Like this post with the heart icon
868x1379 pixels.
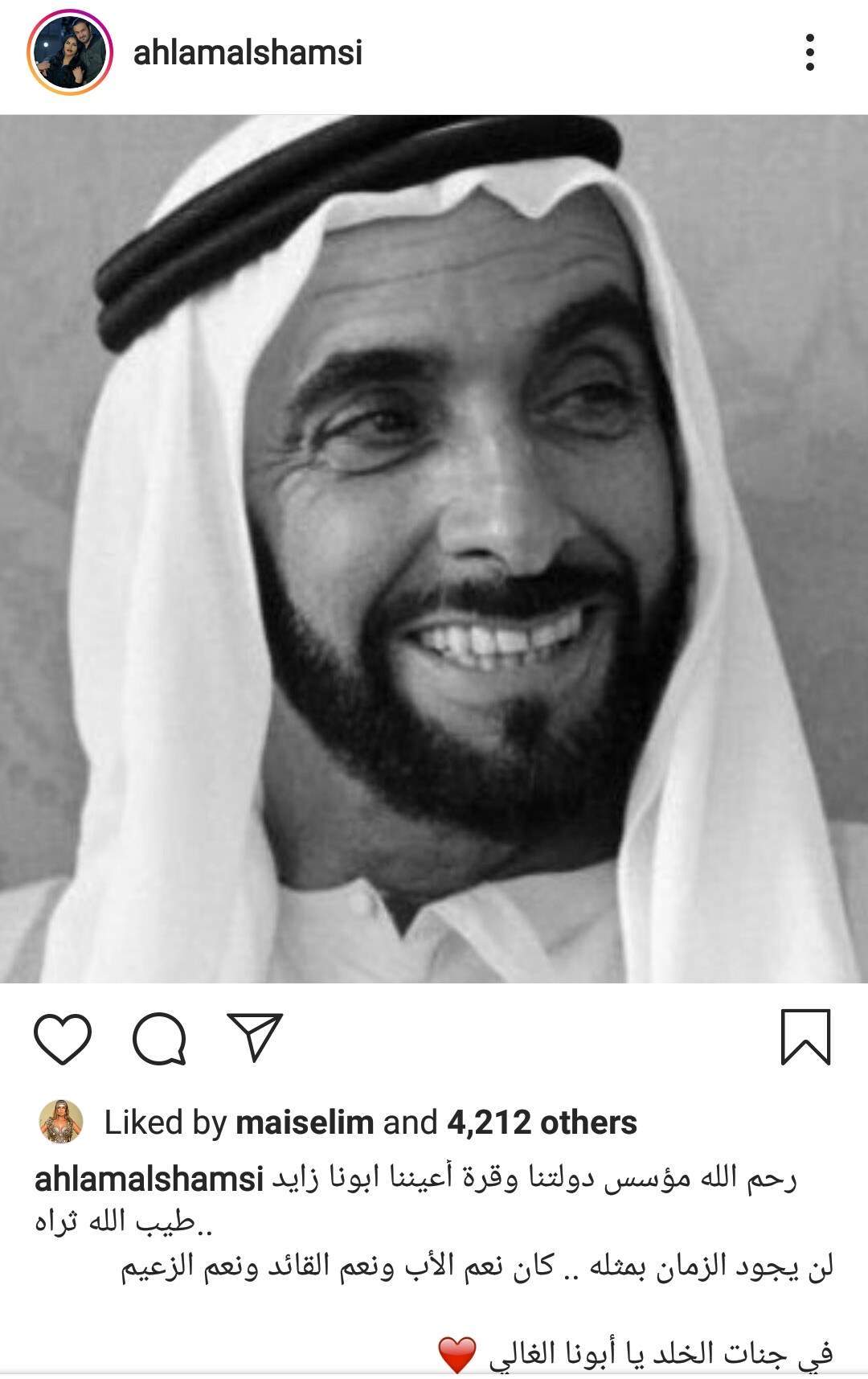pyautogui.click(x=63, y=1037)
